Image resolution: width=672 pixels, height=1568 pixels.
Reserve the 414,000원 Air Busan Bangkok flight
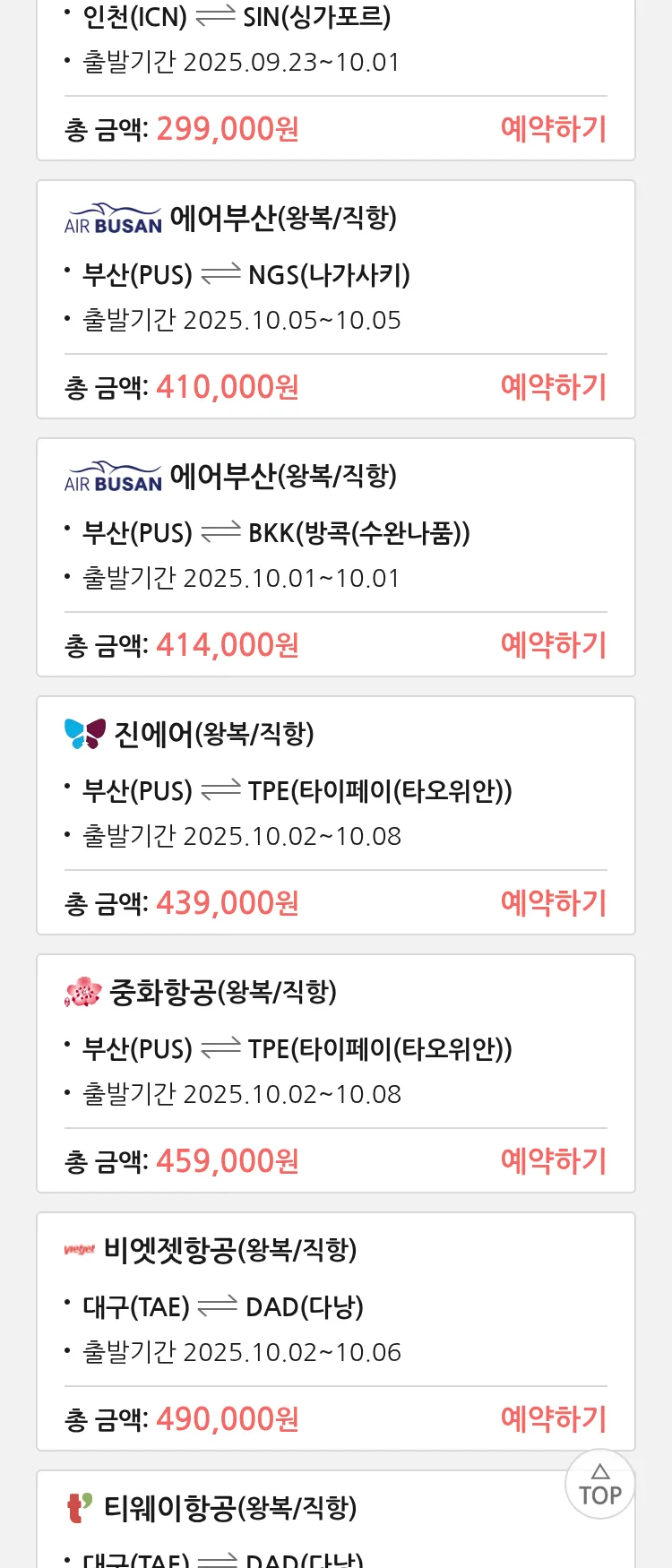[553, 645]
